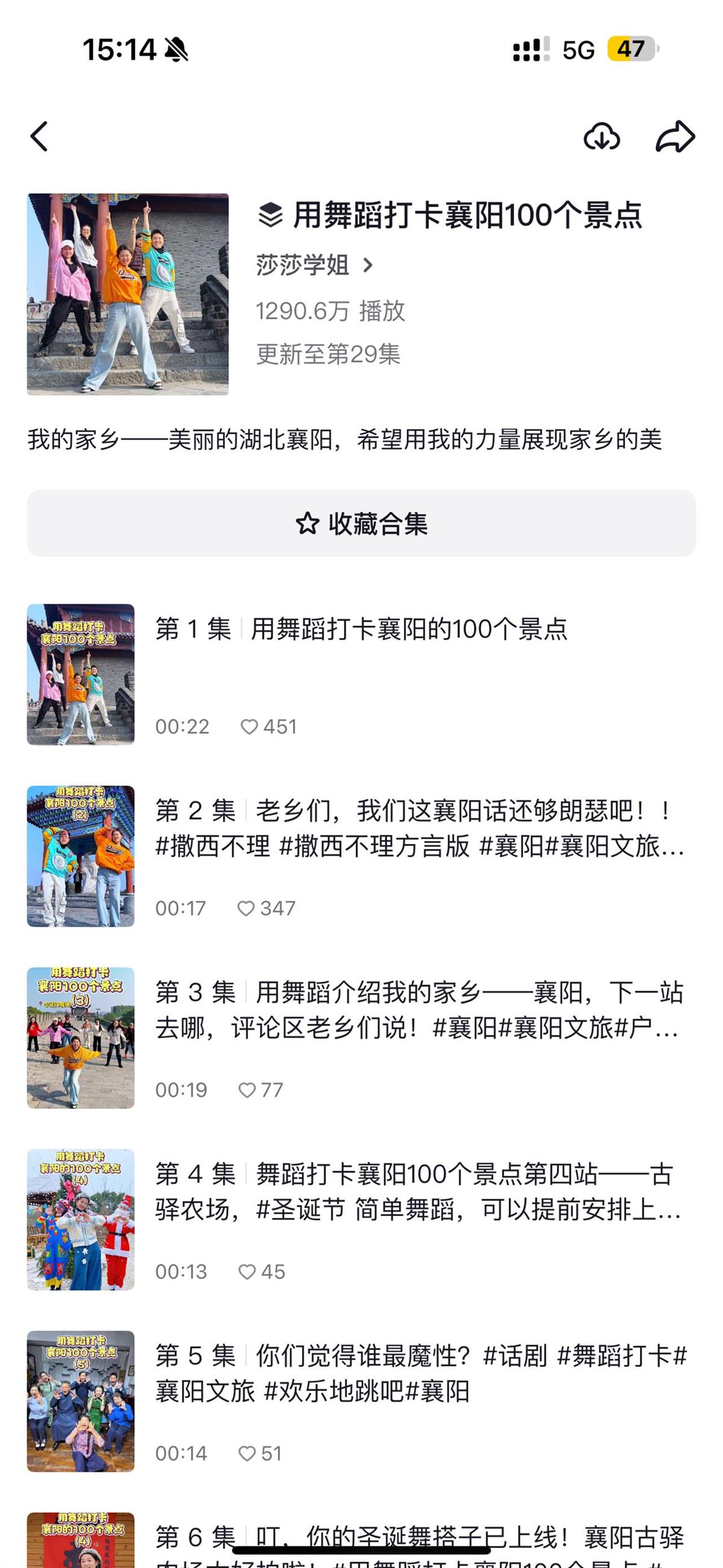Tap the cloud download icon
Viewport: 723px width, 1568px height.
(x=601, y=136)
